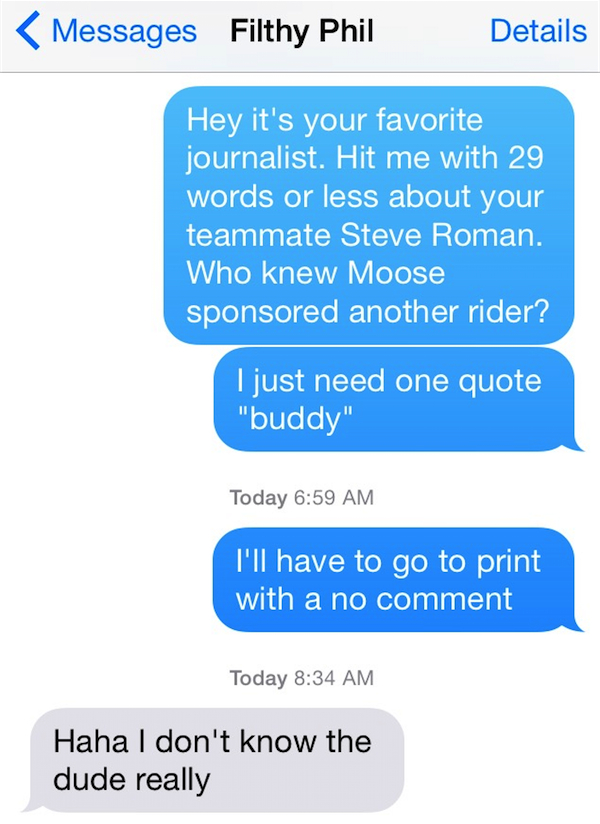Go back to the Messages list
The width and height of the screenshot is (600, 824).
[106, 31]
